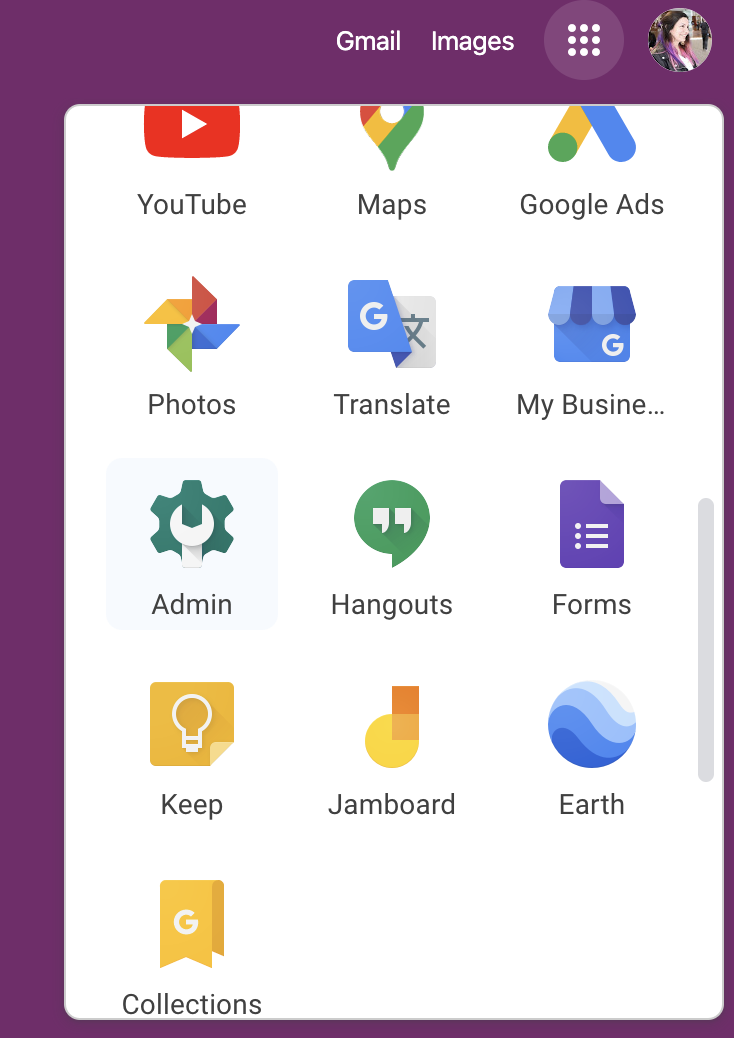This screenshot has height=1038, width=734.
Task: Open the Gmail link
Action: [368, 41]
